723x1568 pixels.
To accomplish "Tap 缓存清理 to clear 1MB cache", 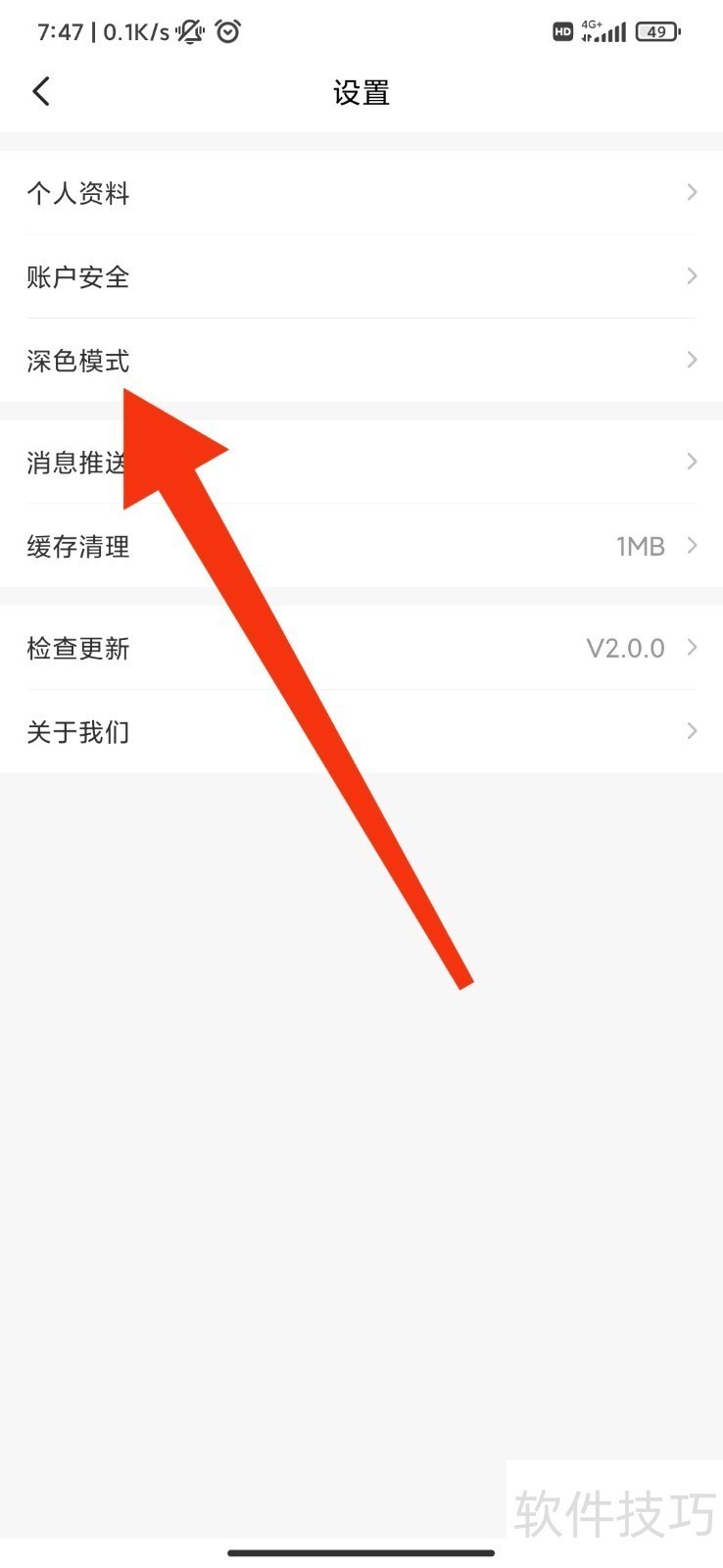I will click(x=361, y=546).
